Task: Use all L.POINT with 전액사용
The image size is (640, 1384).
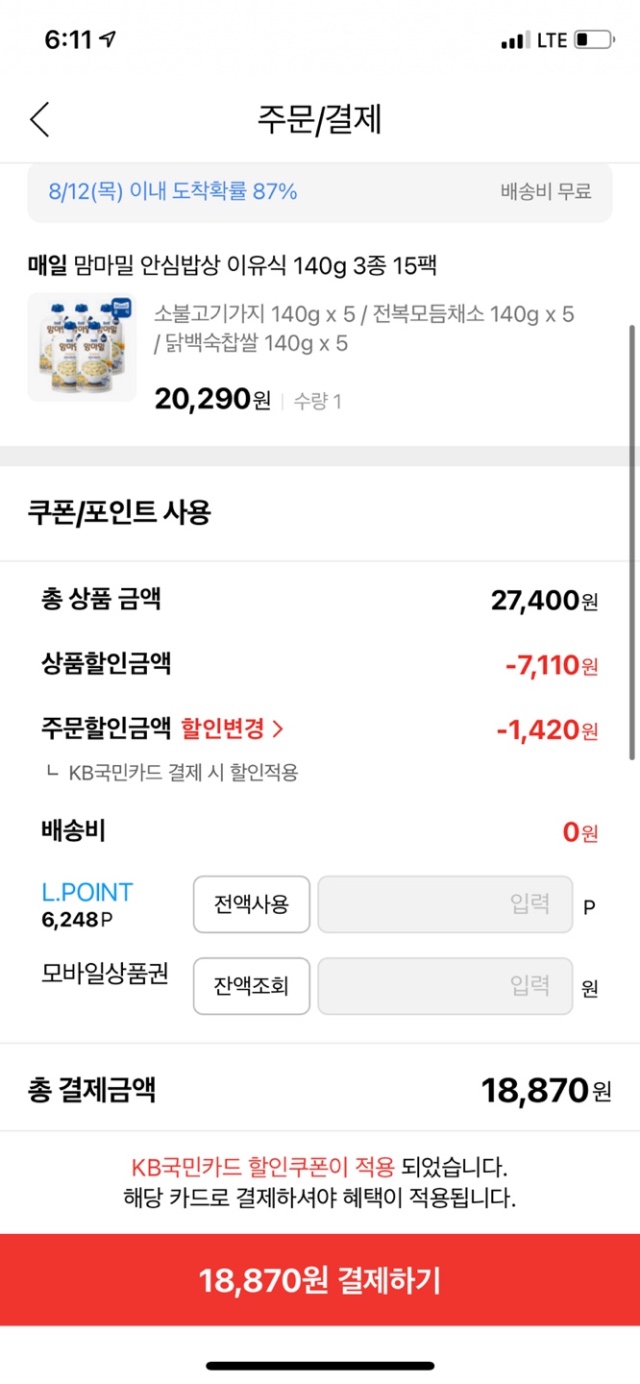Action: pyautogui.click(x=251, y=904)
